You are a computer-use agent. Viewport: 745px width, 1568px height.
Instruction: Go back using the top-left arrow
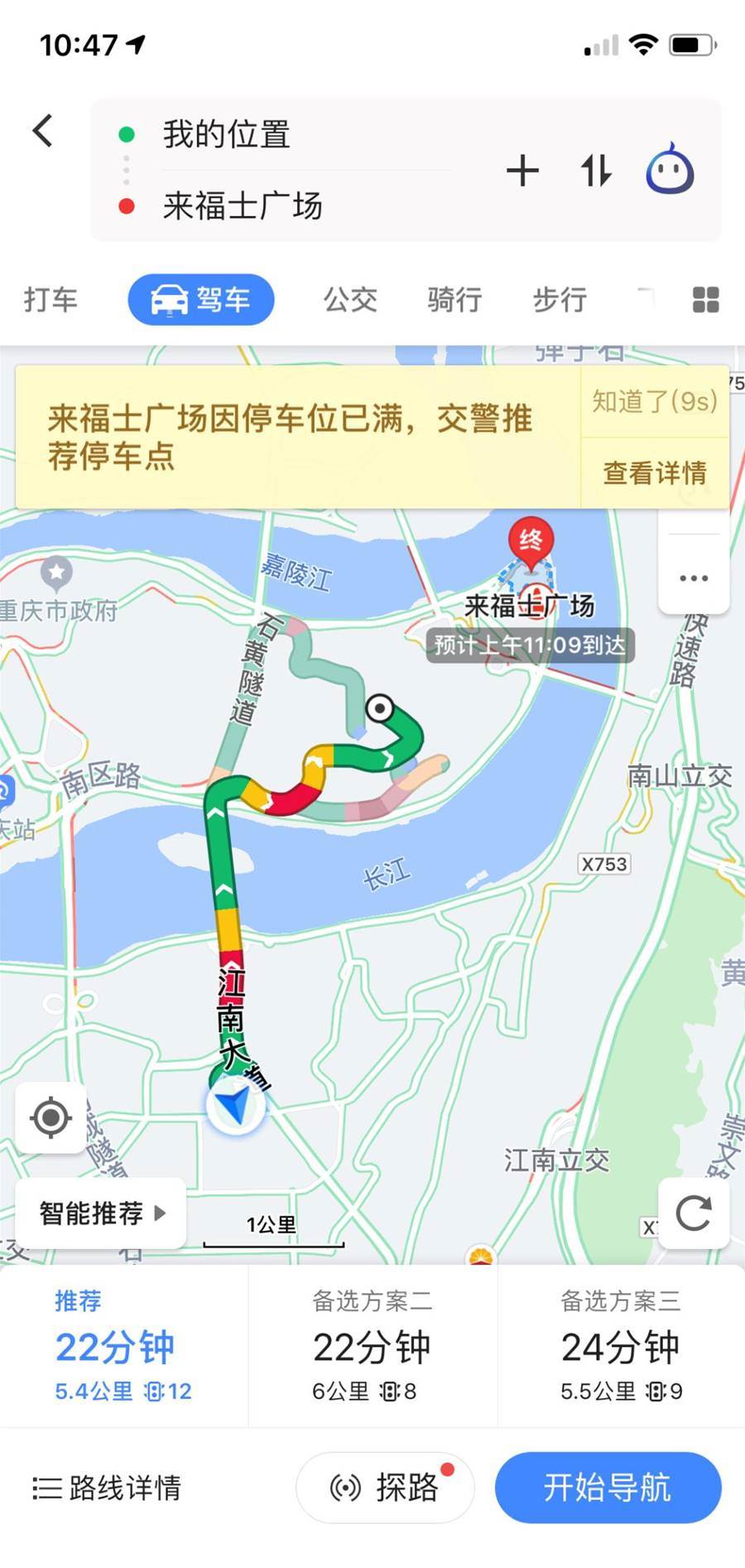(x=43, y=131)
